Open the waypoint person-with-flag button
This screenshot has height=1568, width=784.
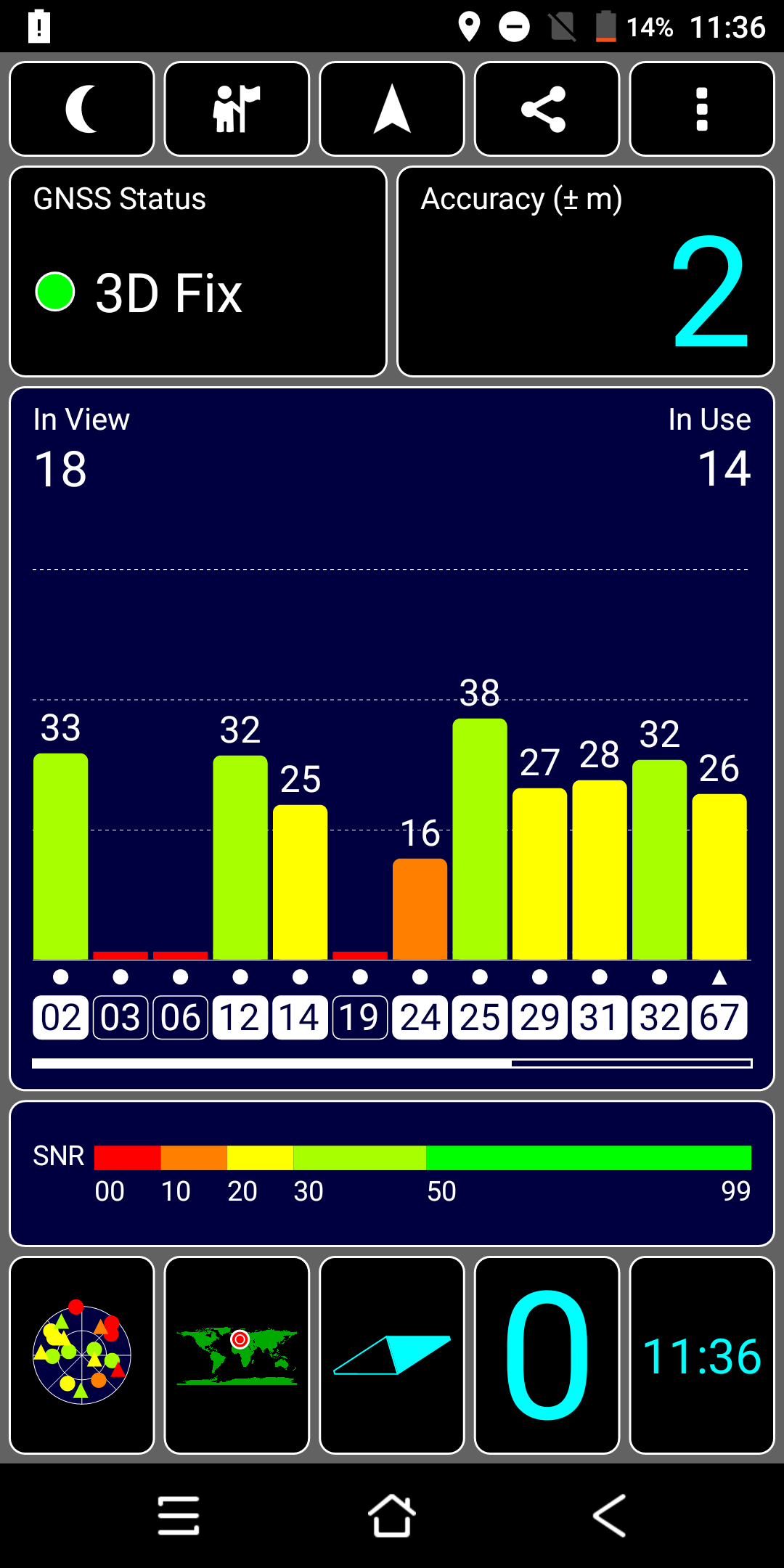[x=237, y=109]
